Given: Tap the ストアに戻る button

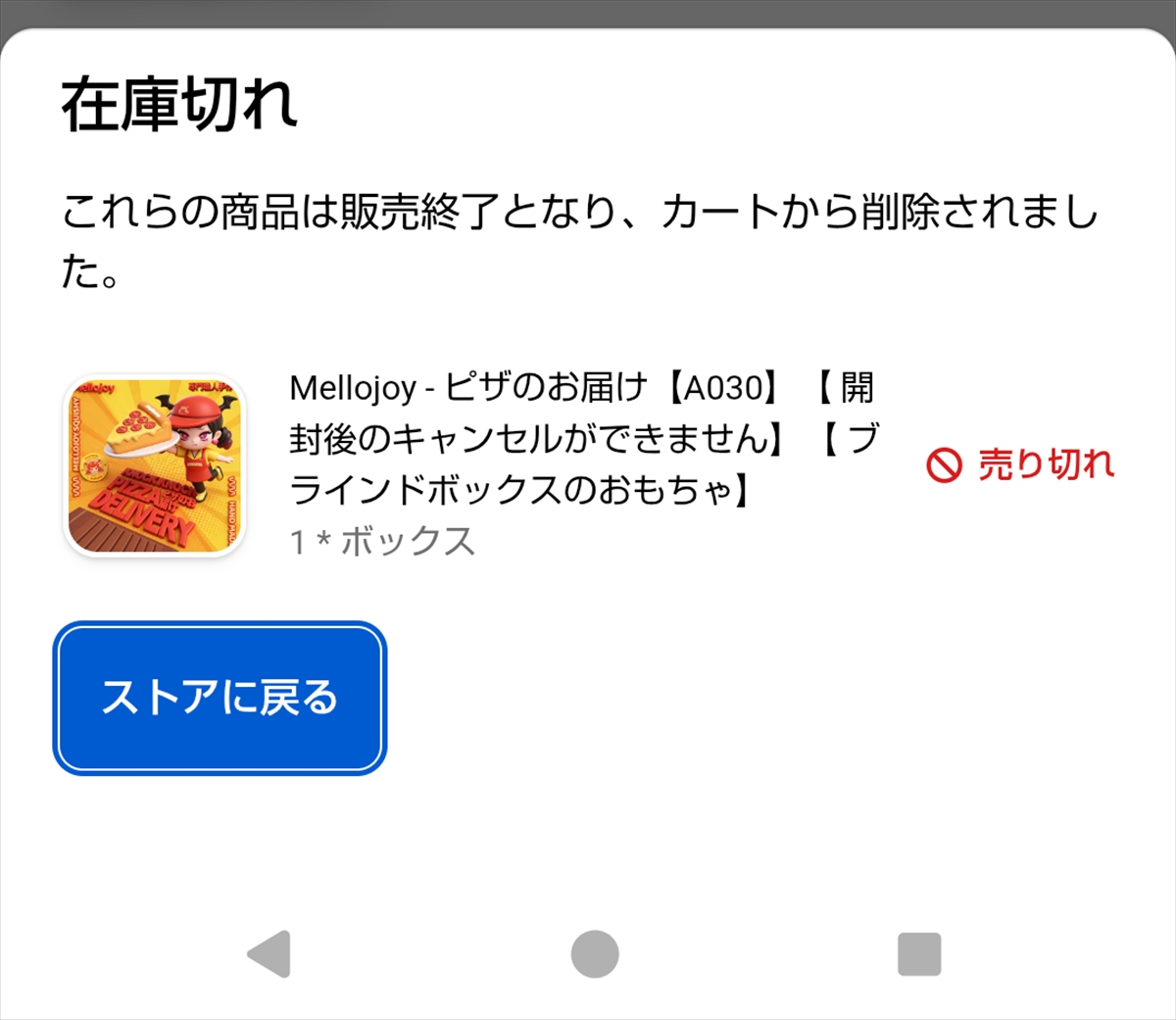Looking at the screenshot, I should click(x=220, y=698).
